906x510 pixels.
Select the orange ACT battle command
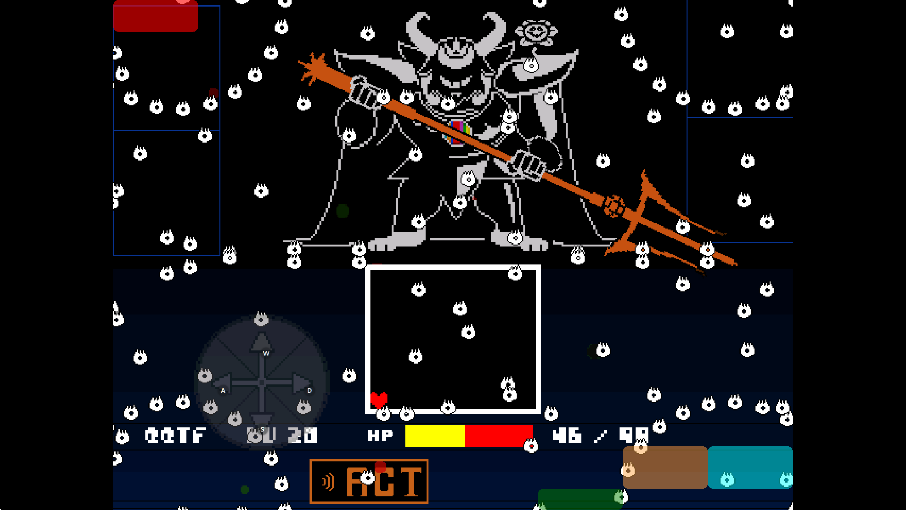369,481
